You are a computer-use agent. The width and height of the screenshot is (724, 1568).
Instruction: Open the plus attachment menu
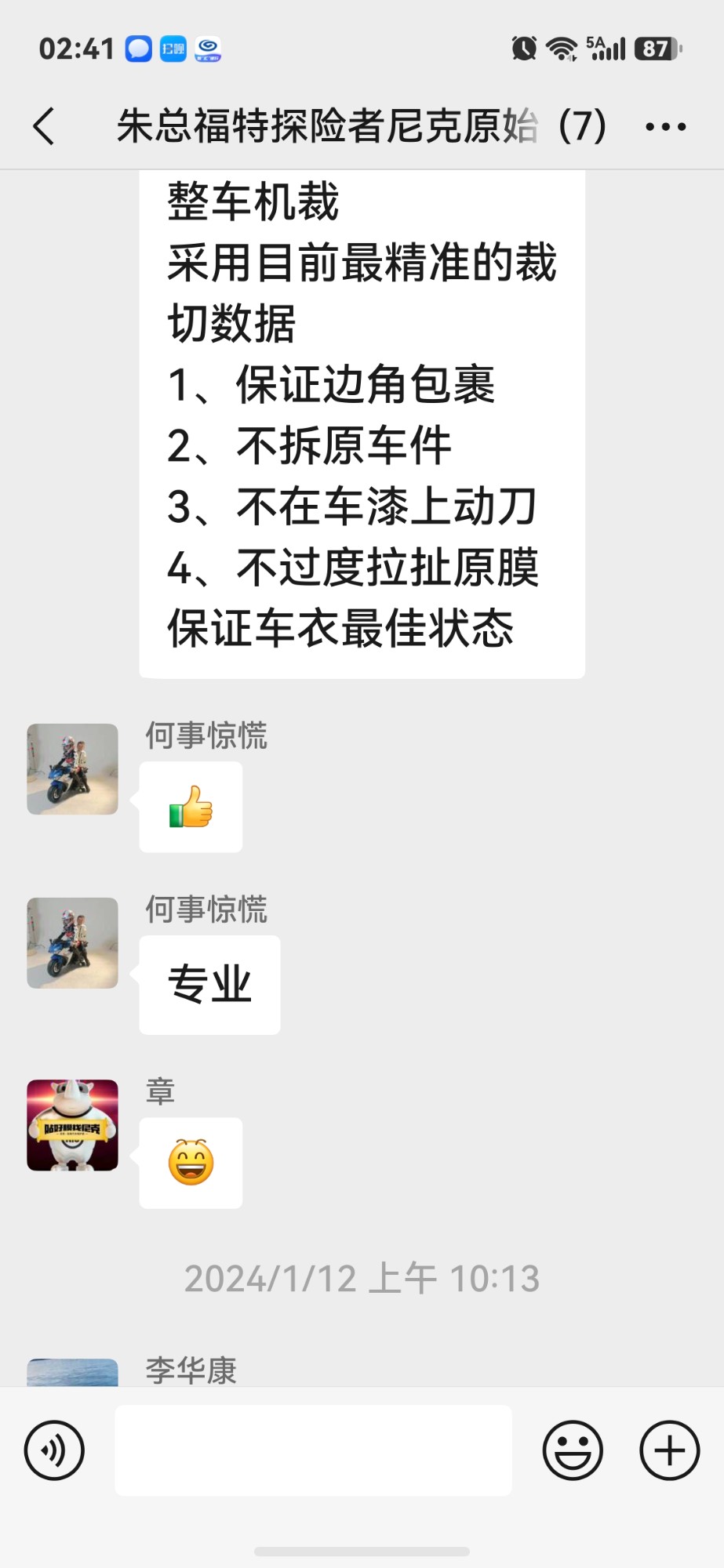tap(669, 1450)
